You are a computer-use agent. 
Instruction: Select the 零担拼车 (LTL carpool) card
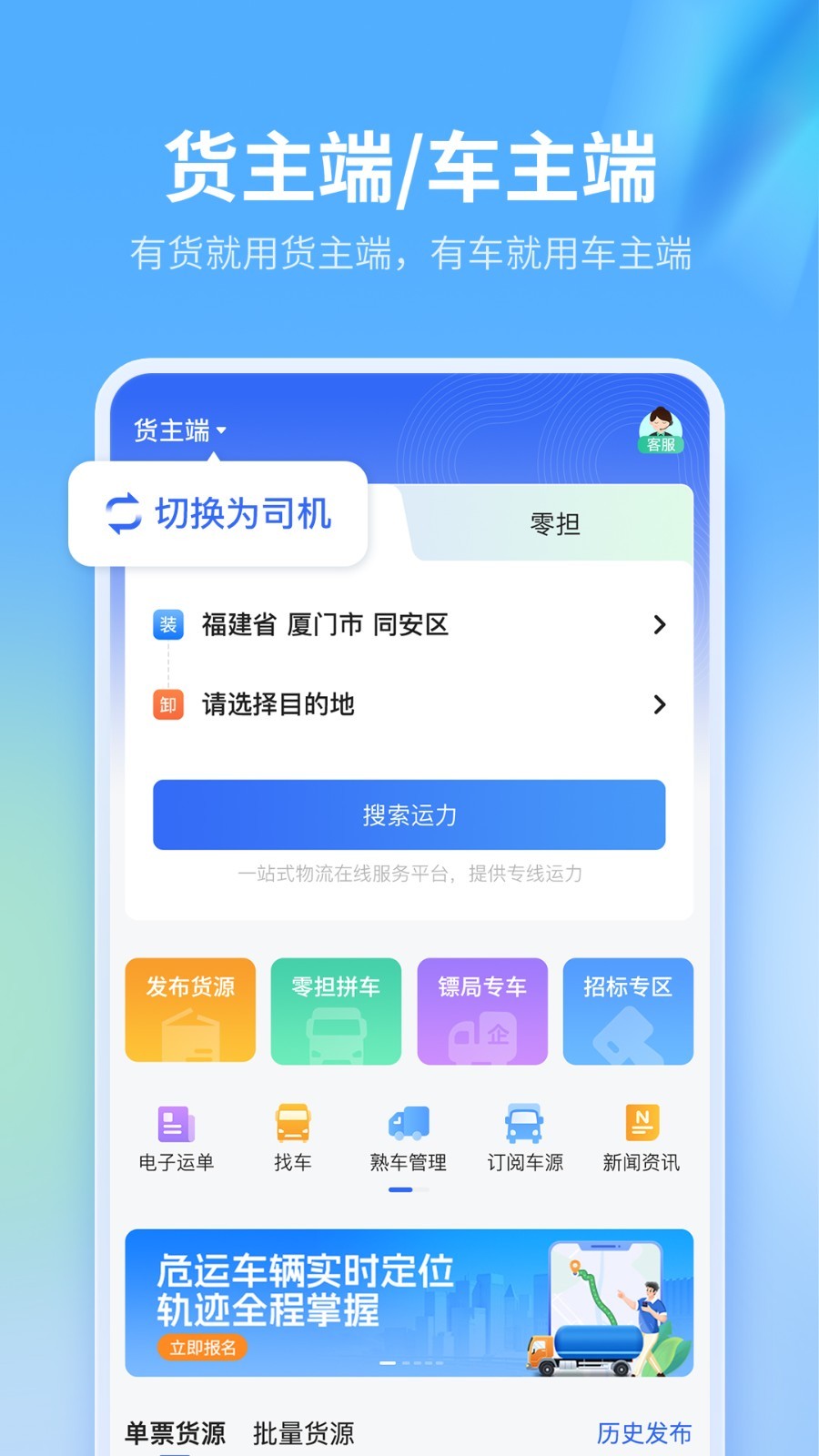tap(336, 1011)
